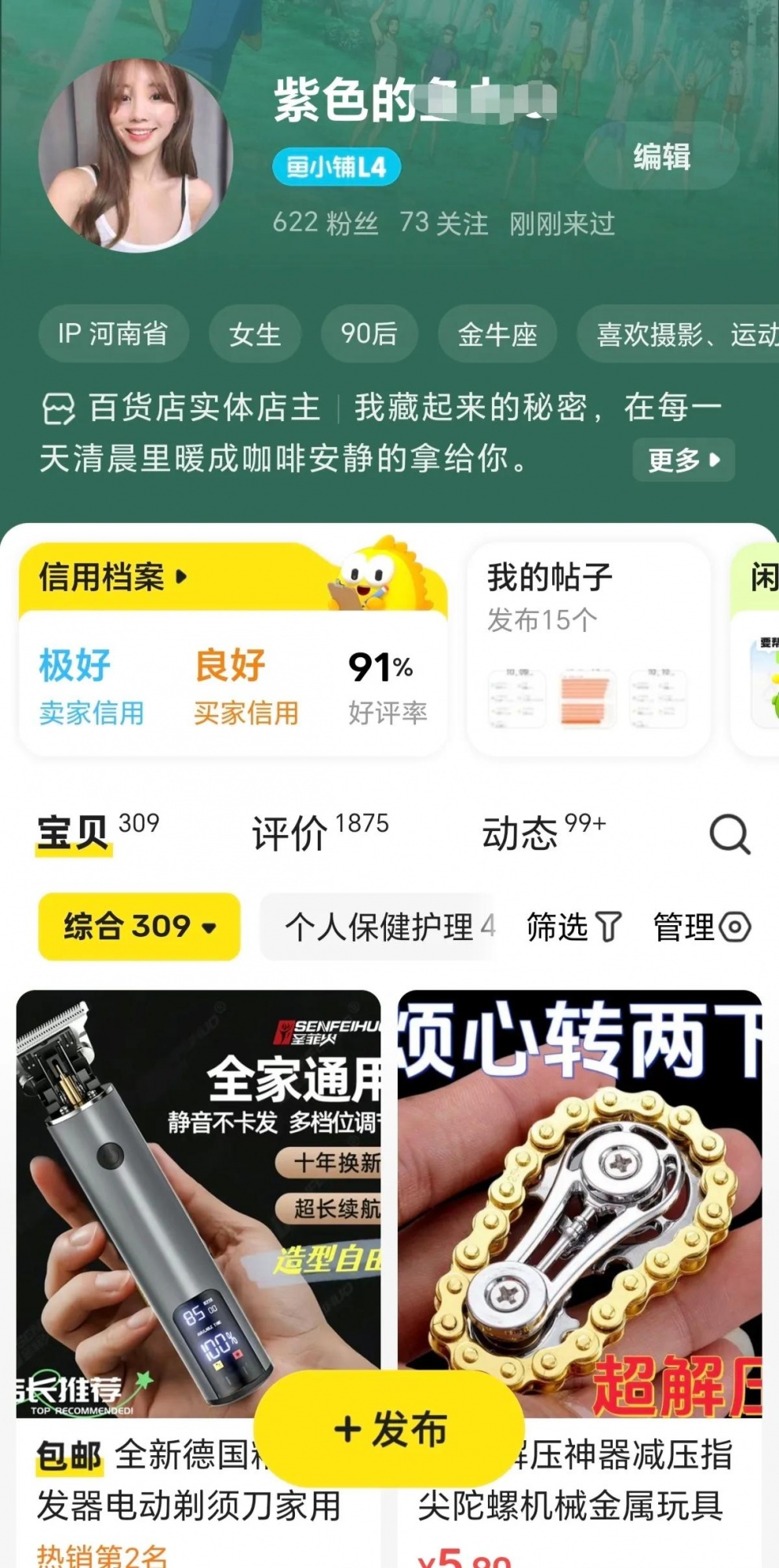Open the profile avatar photo

pos(136,155)
